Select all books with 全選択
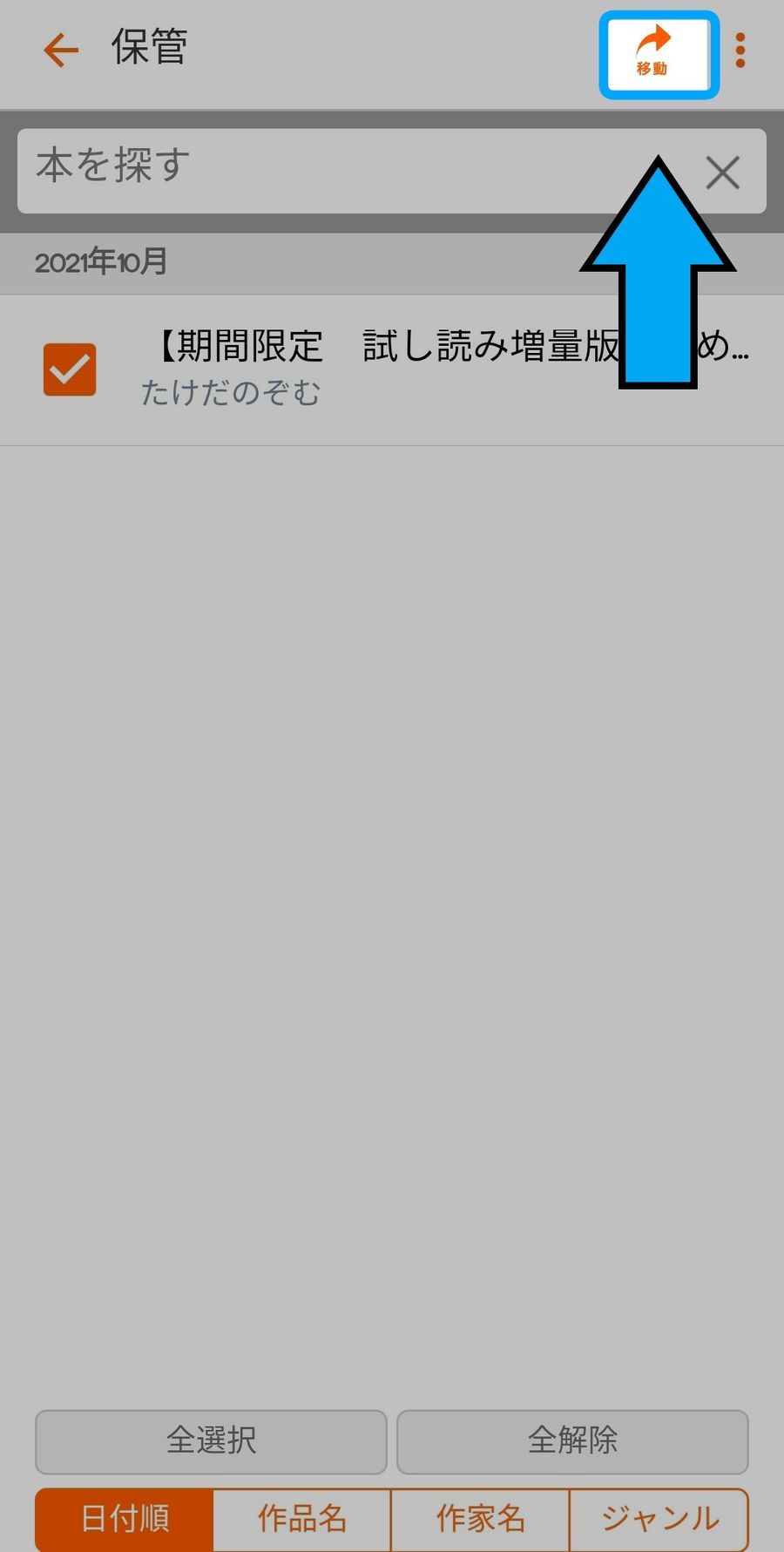 coord(211,1441)
